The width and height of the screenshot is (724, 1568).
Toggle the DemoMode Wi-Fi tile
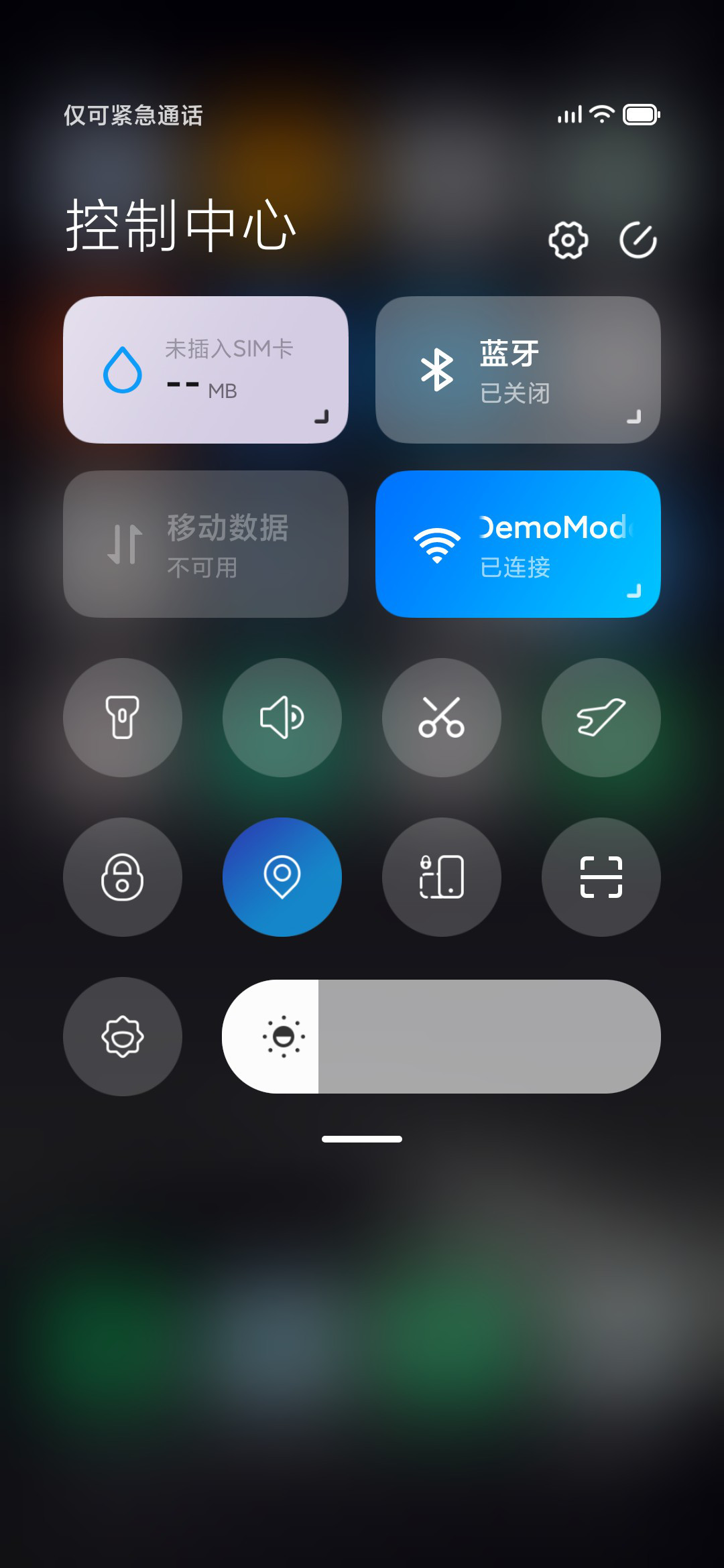(518, 544)
